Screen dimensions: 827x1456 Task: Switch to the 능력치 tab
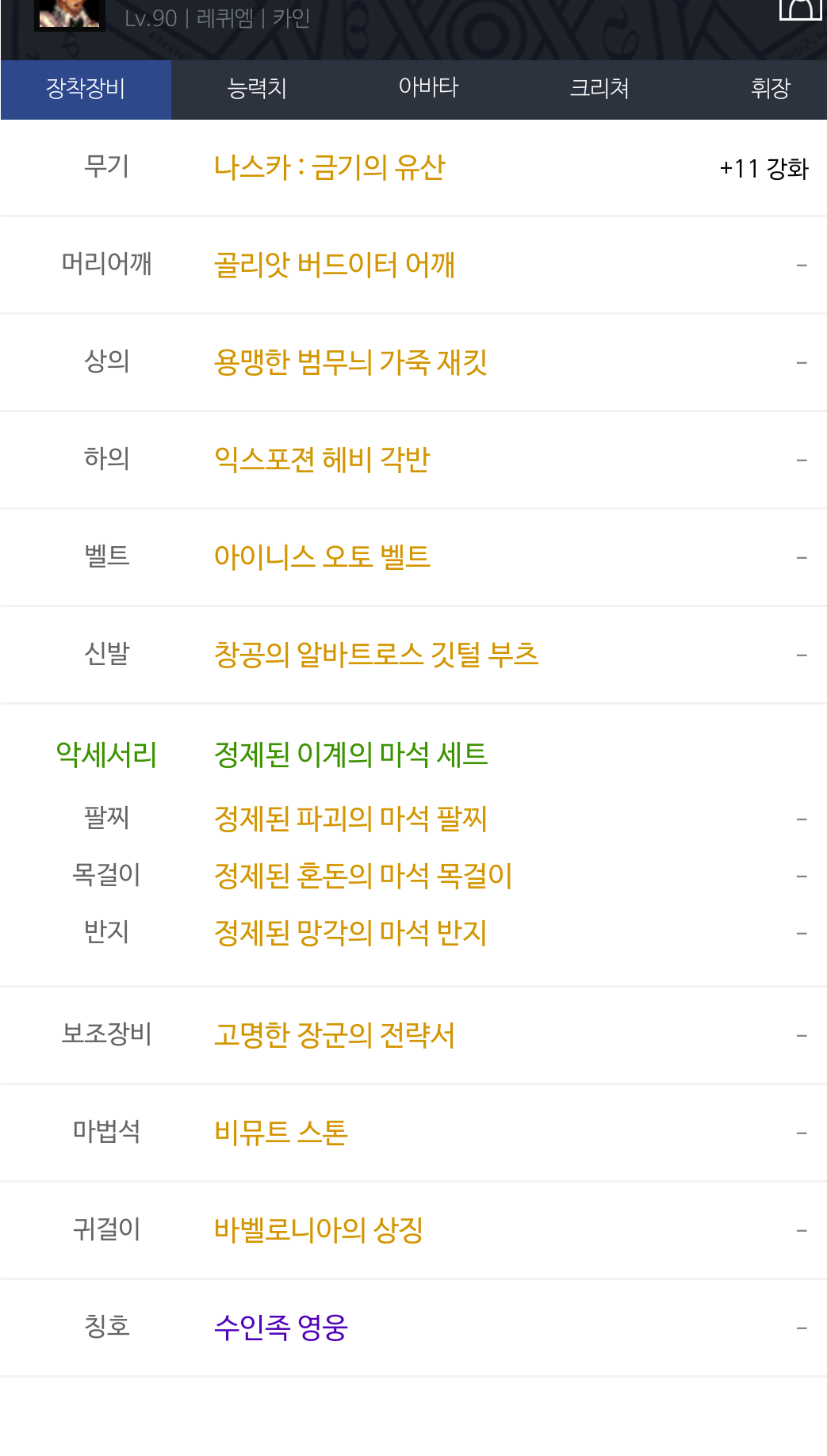(x=256, y=89)
